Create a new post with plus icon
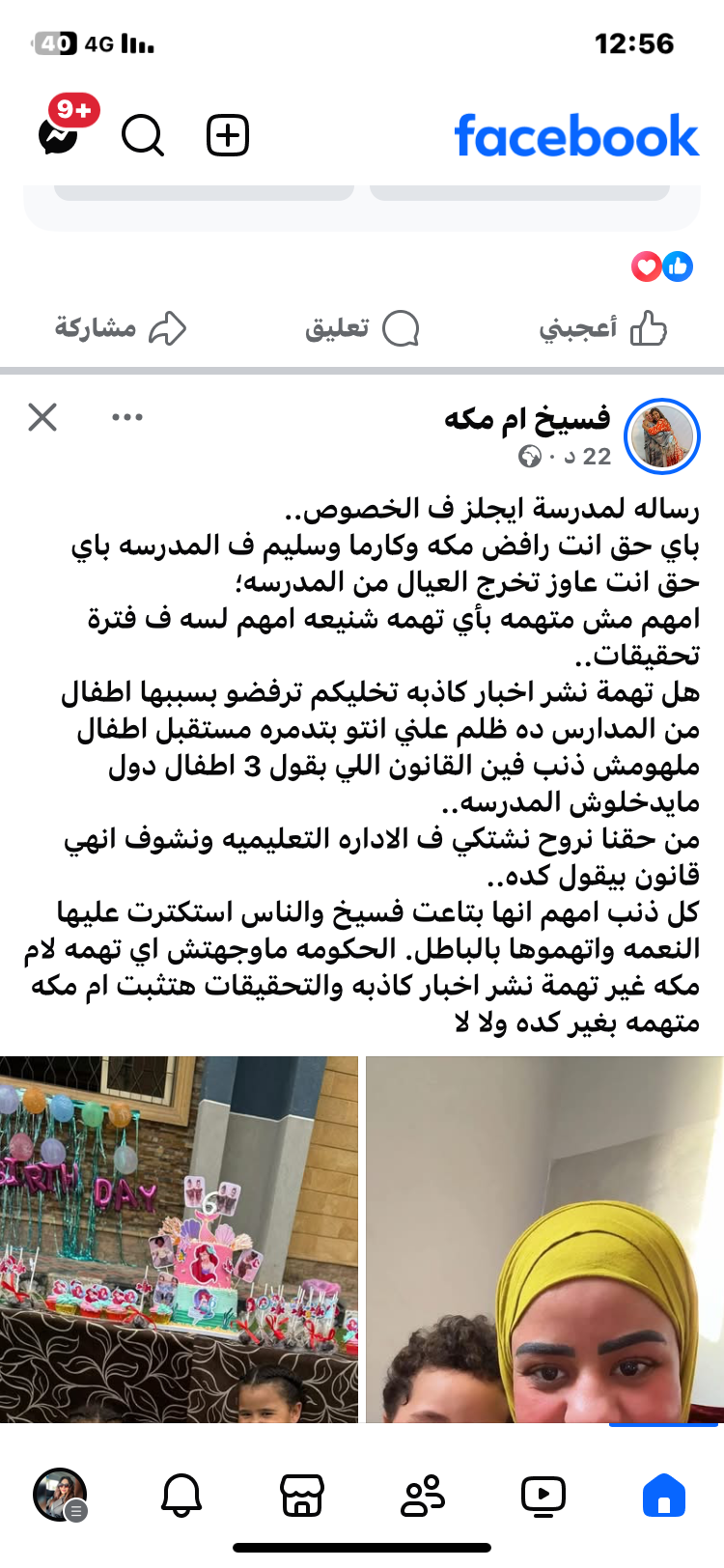This screenshot has height=1568, width=724. pos(228,136)
